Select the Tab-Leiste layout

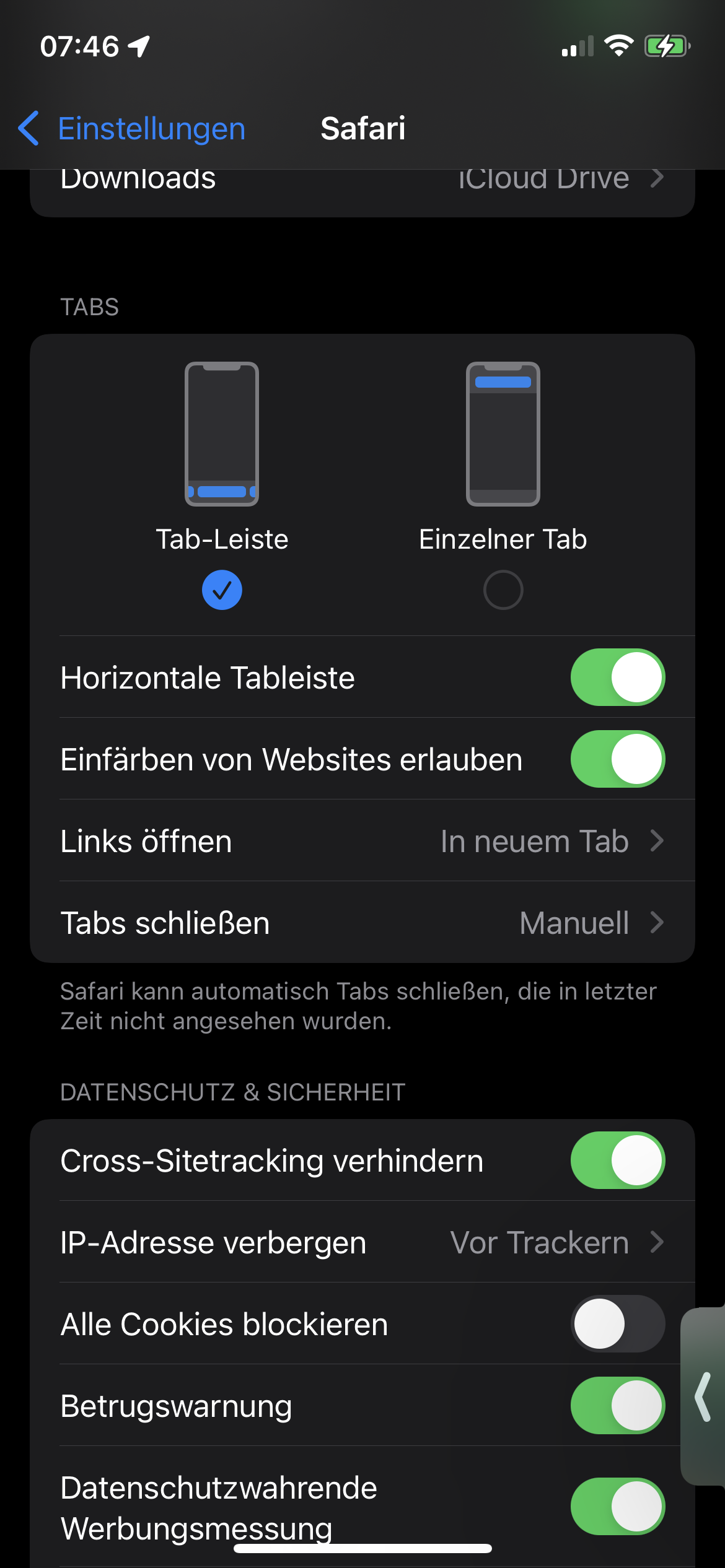tap(222, 590)
